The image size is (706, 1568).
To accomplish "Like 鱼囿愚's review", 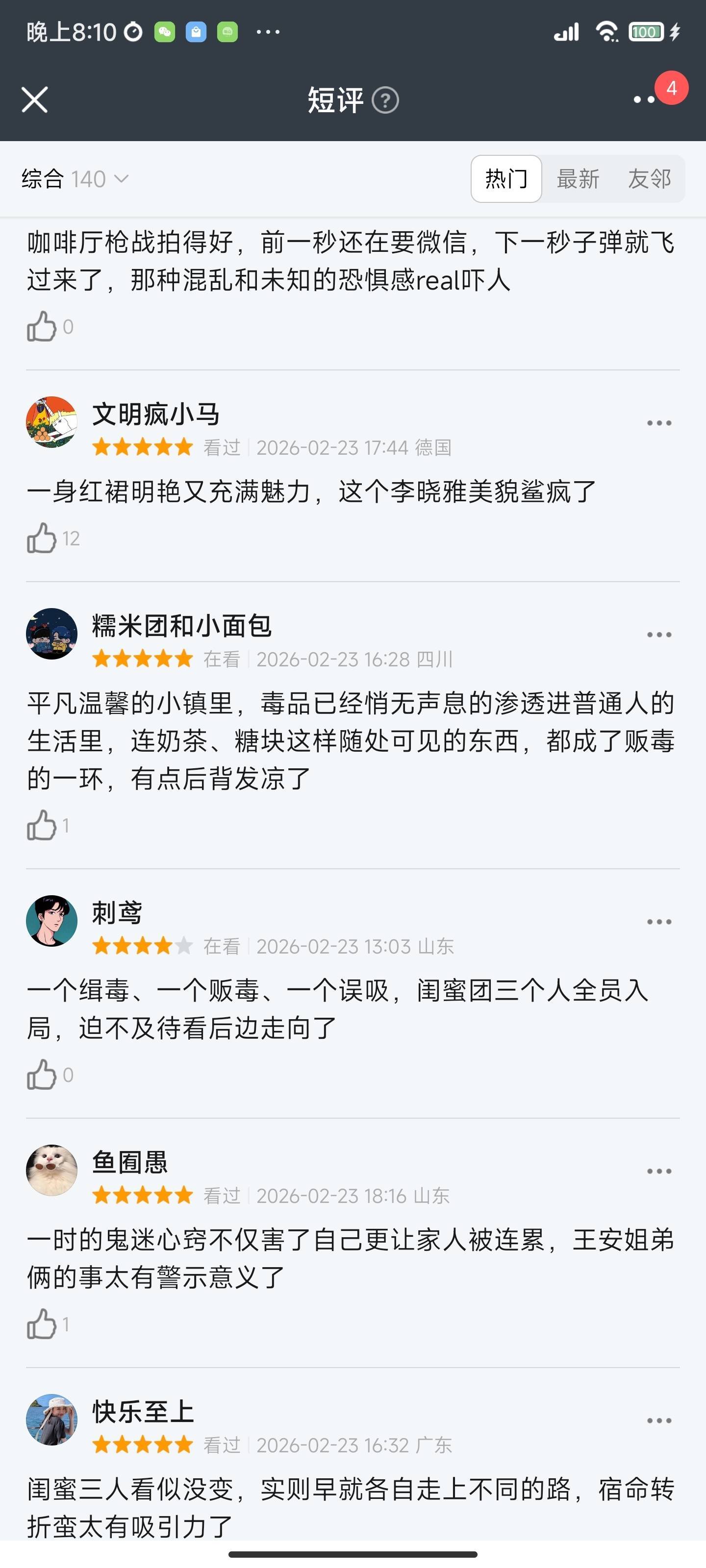I will (42, 1324).
